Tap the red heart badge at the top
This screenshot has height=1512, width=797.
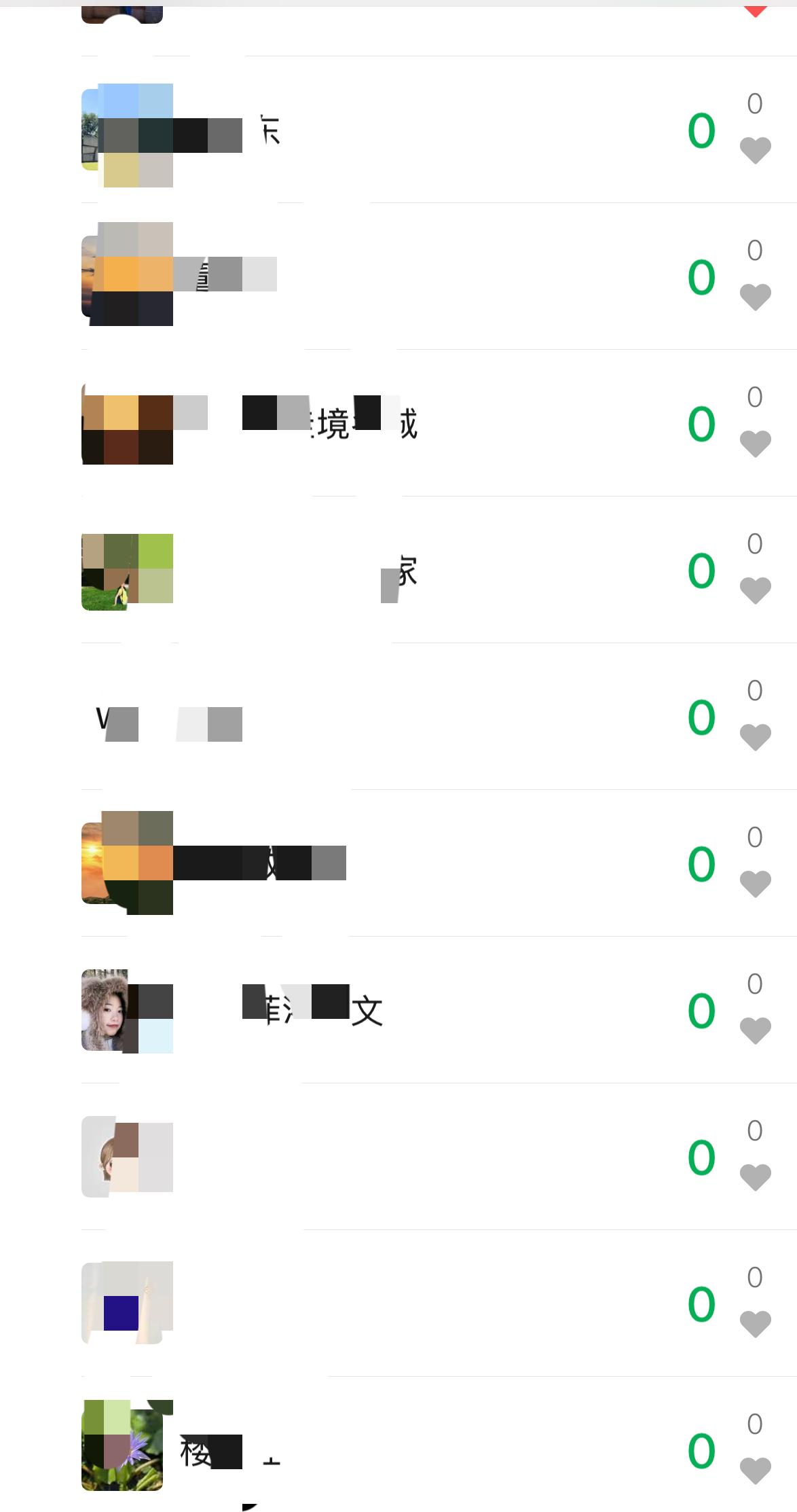point(756,10)
